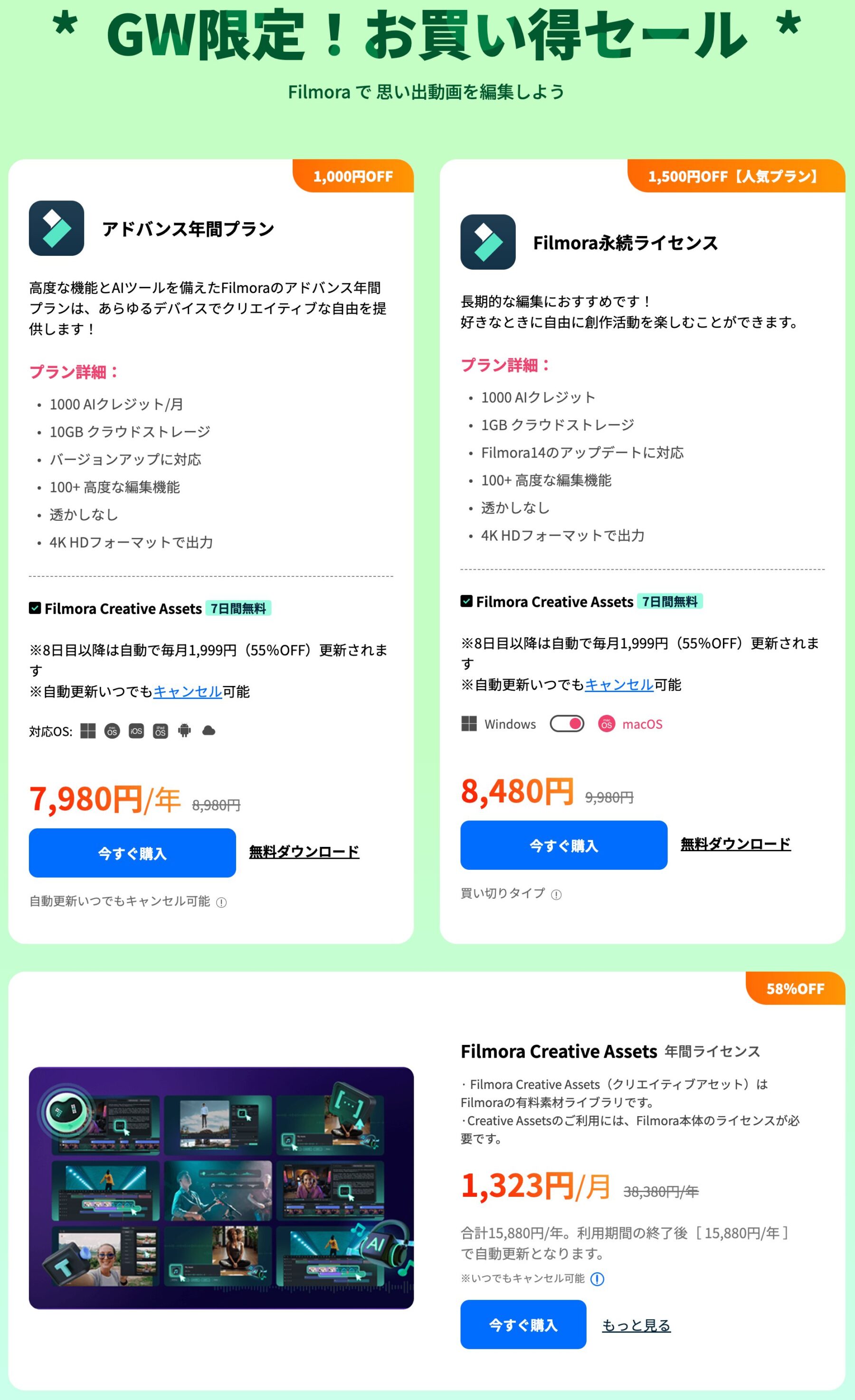855x1400 pixels.
Task: Show info icon next to 買い切りタイプ
Action: pos(556,895)
